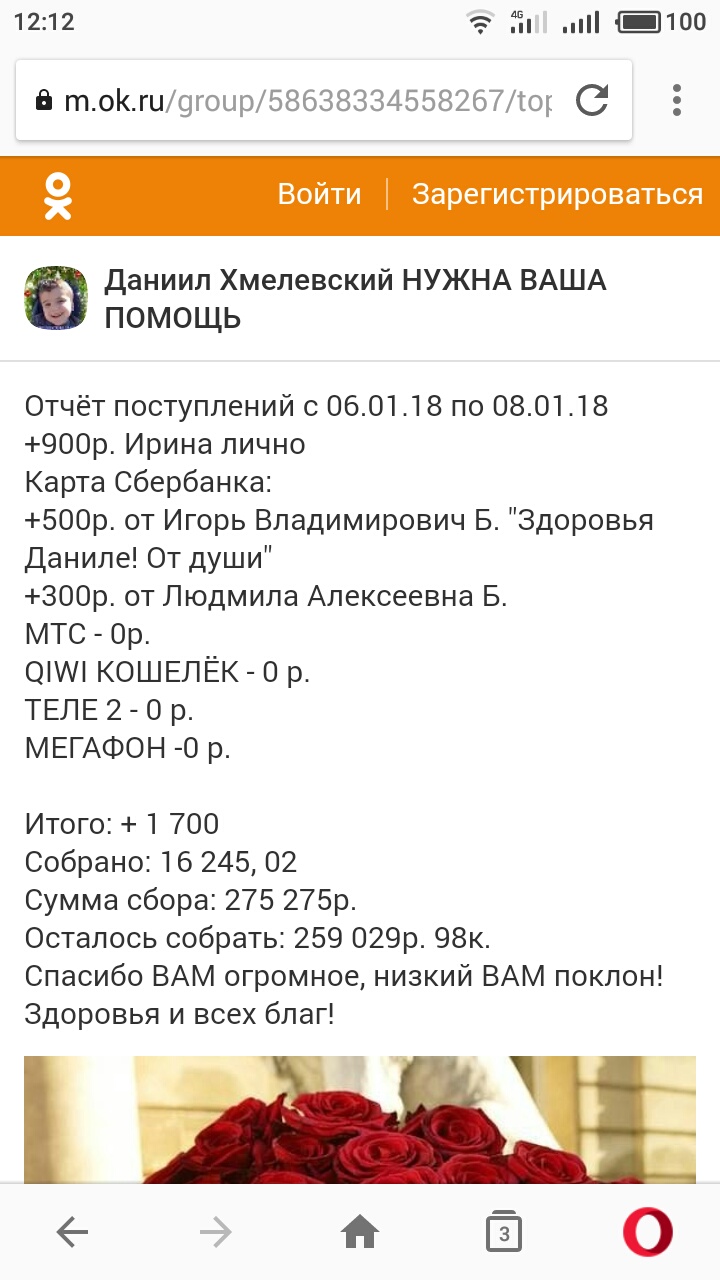This screenshot has height=1280, width=720.
Task: Tap the URL address bar
Action: coord(300,101)
